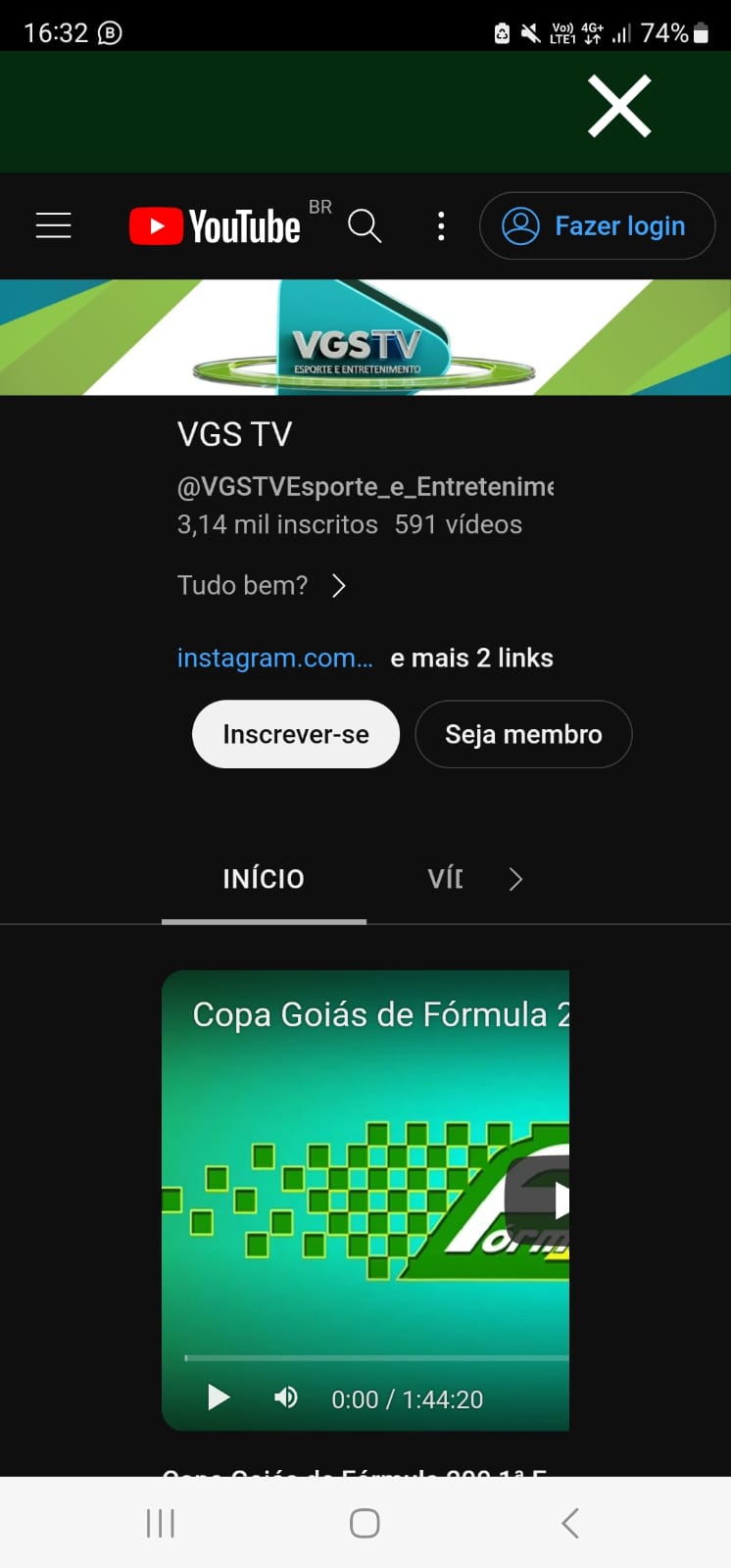Tap Seja membro to join the channel
The width and height of the screenshot is (731, 1568).
coord(523,734)
